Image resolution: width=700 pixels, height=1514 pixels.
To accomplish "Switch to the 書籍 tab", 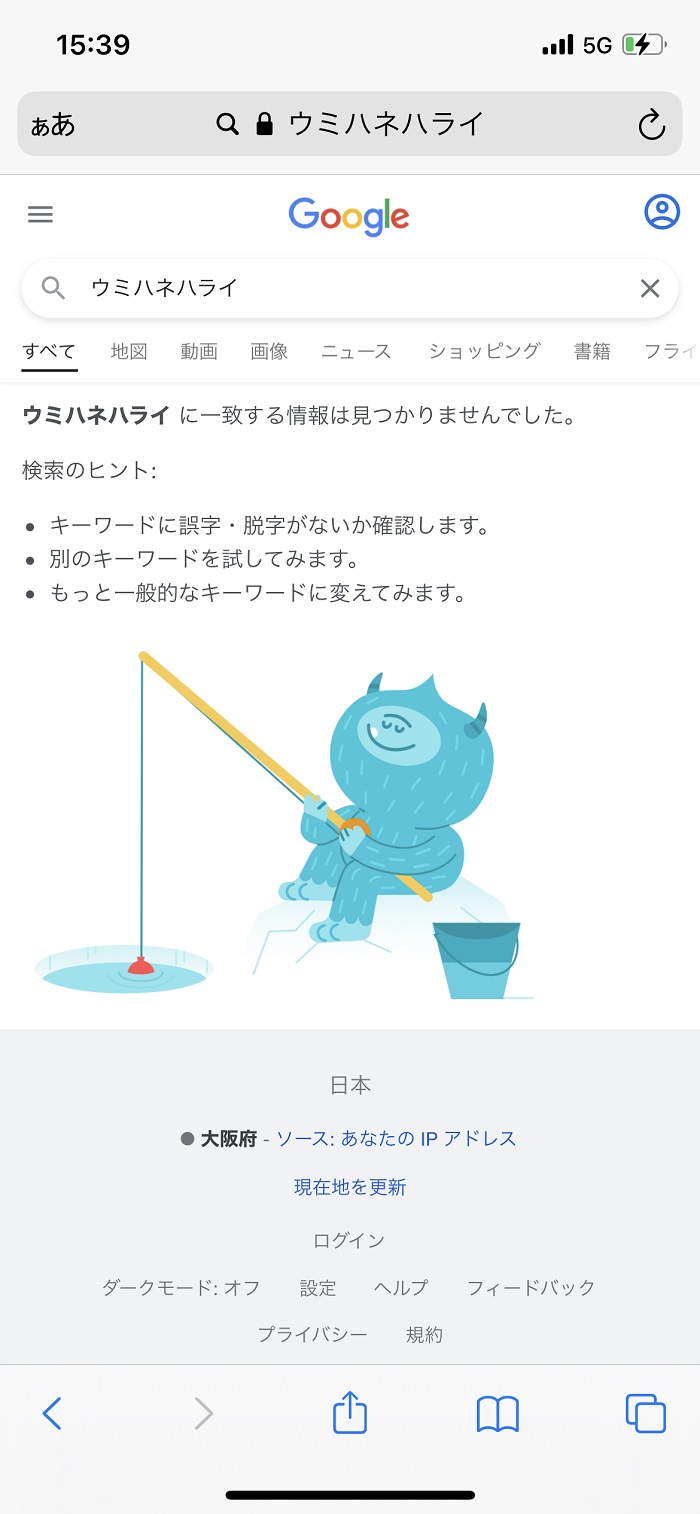I will pyautogui.click(x=592, y=351).
